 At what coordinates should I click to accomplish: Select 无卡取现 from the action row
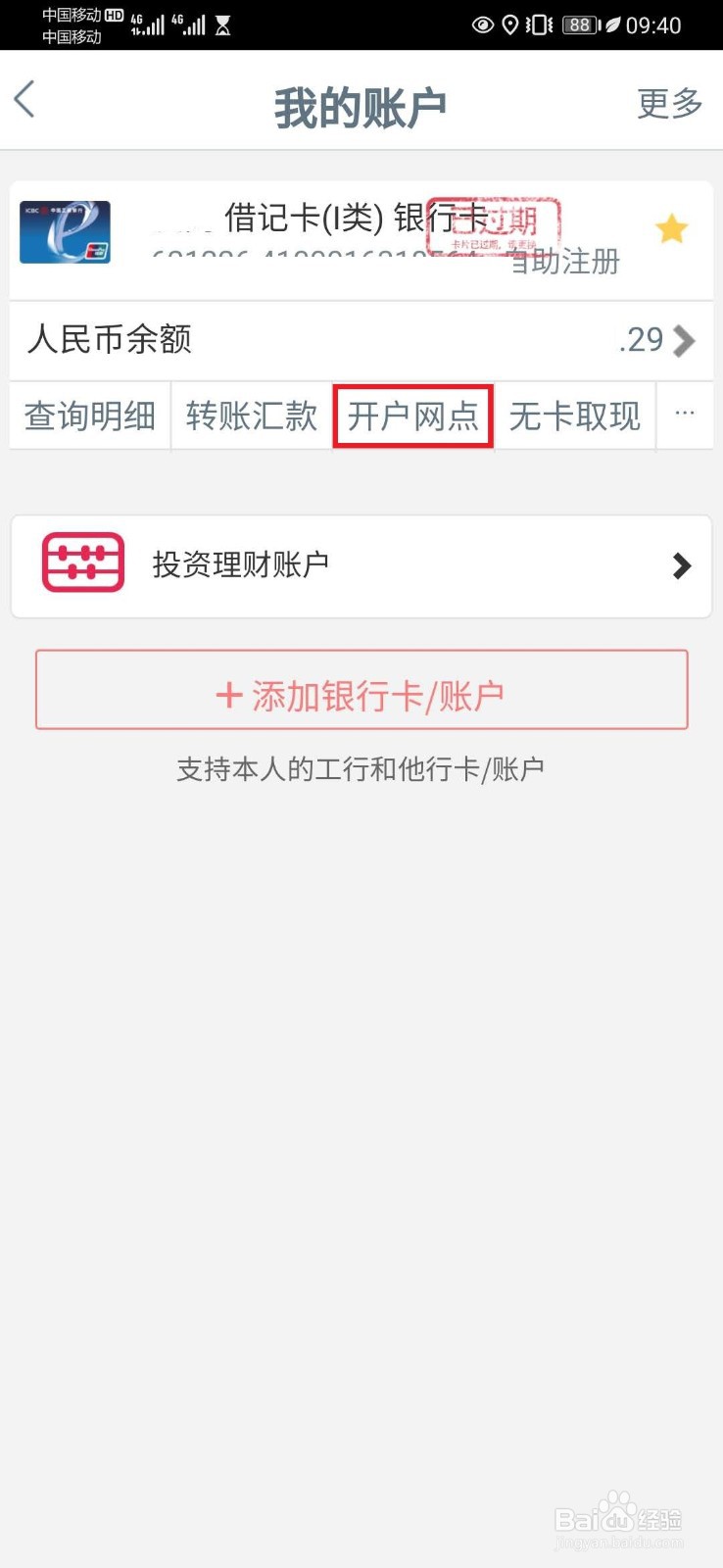tap(574, 416)
